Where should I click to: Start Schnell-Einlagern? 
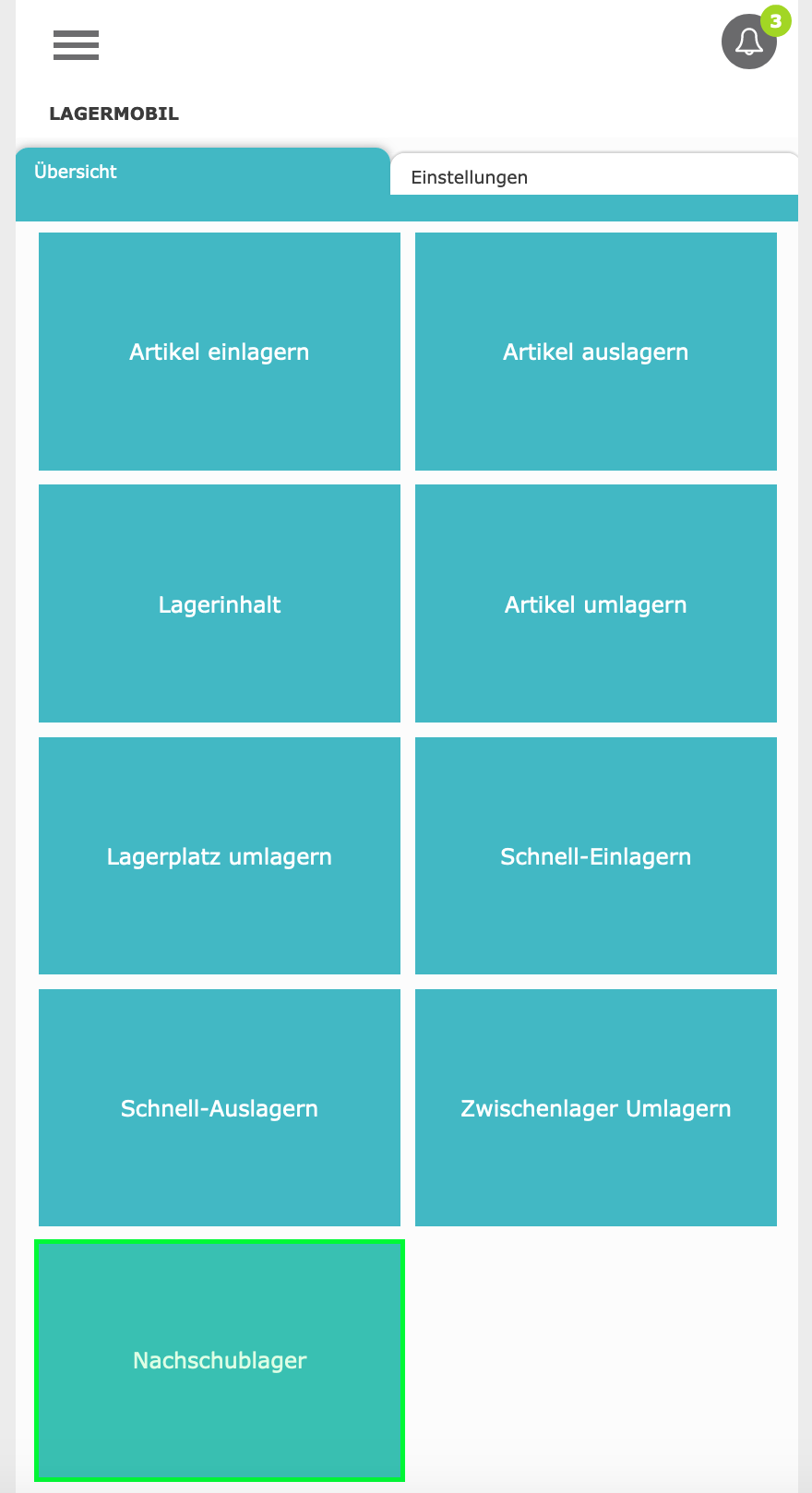[596, 855]
